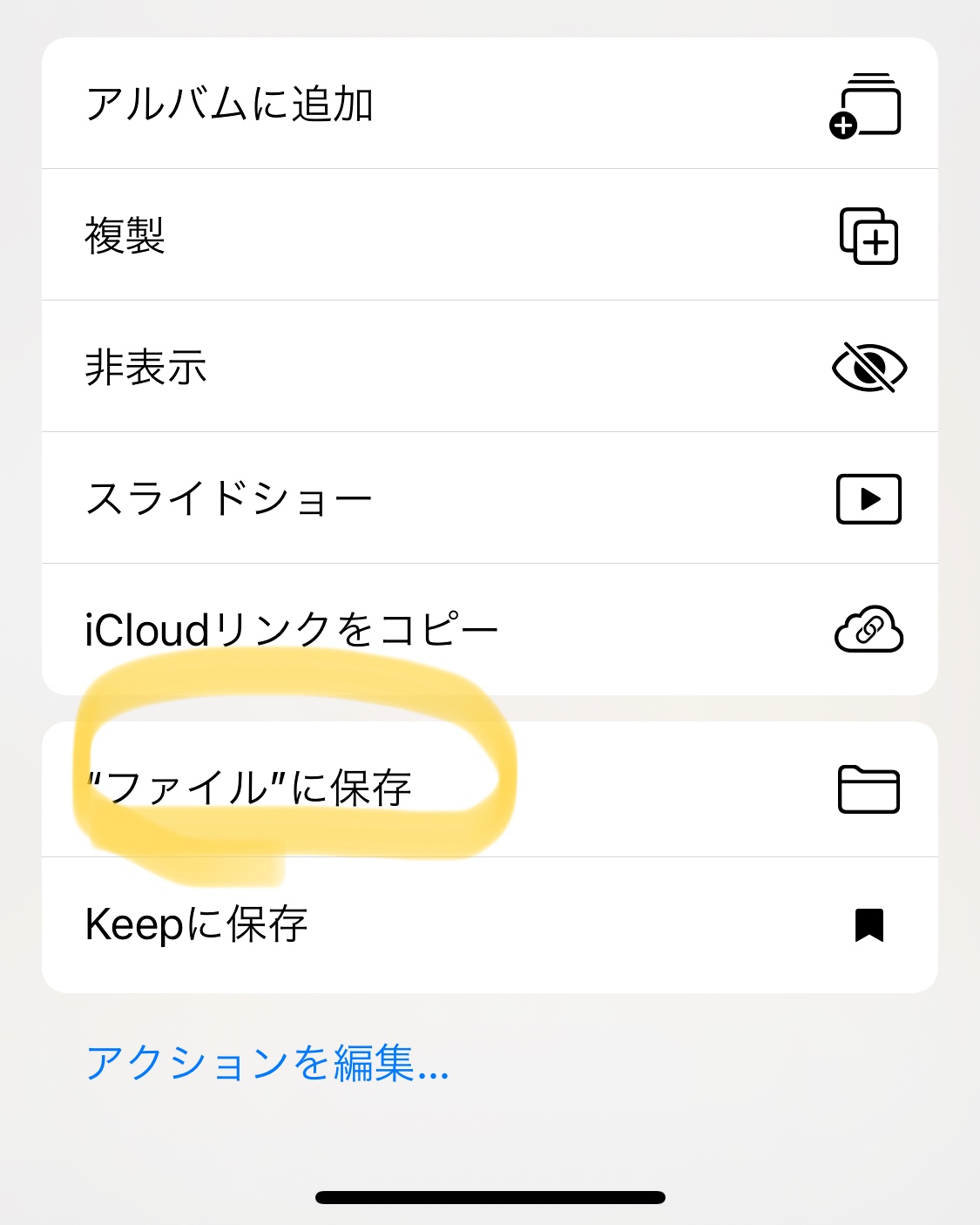Open アクションを編集... link
The width and height of the screenshot is (980, 1225).
coord(267,1063)
